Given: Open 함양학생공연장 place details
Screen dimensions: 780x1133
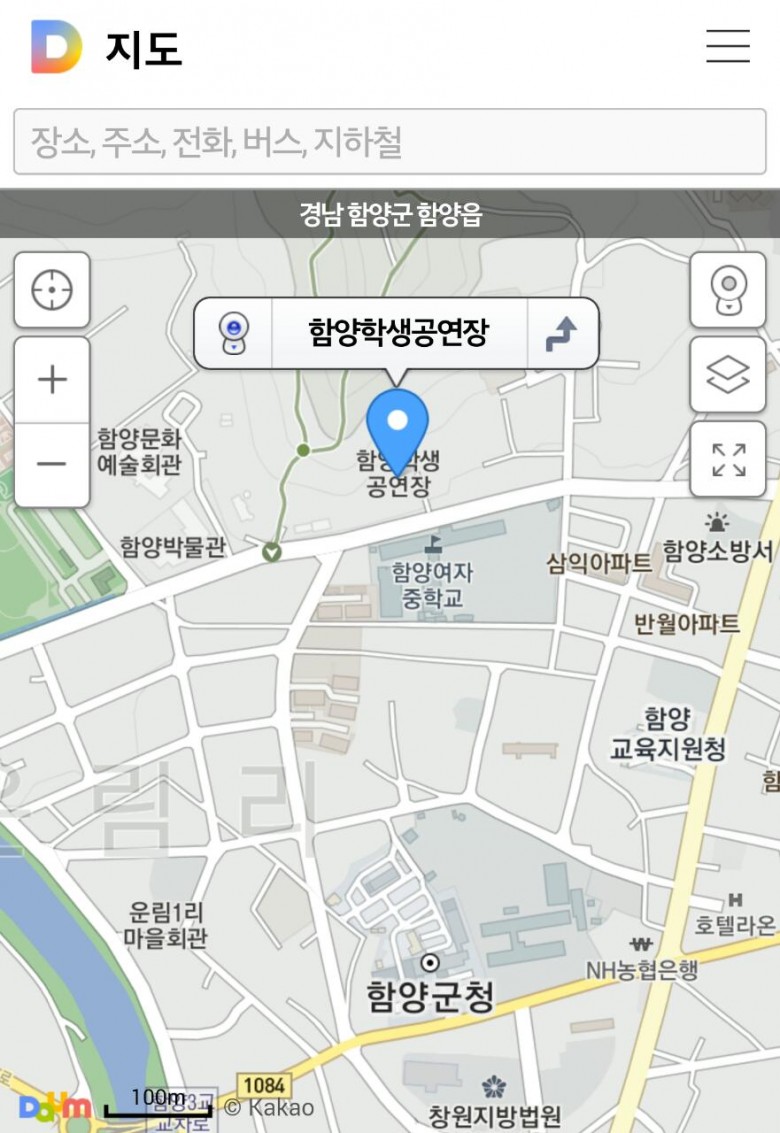Looking at the screenshot, I should click(x=399, y=333).
